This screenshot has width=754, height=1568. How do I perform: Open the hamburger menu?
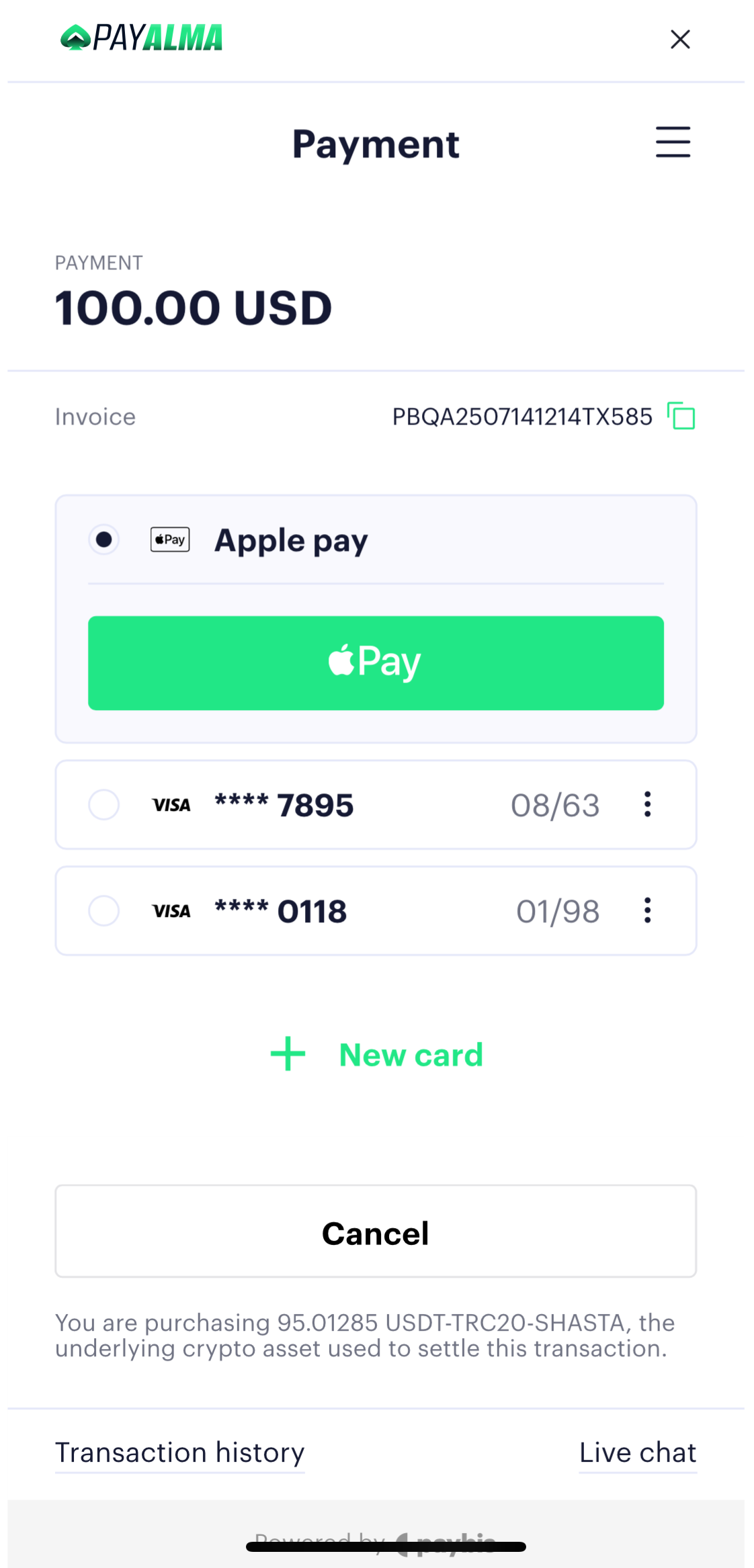673,142
